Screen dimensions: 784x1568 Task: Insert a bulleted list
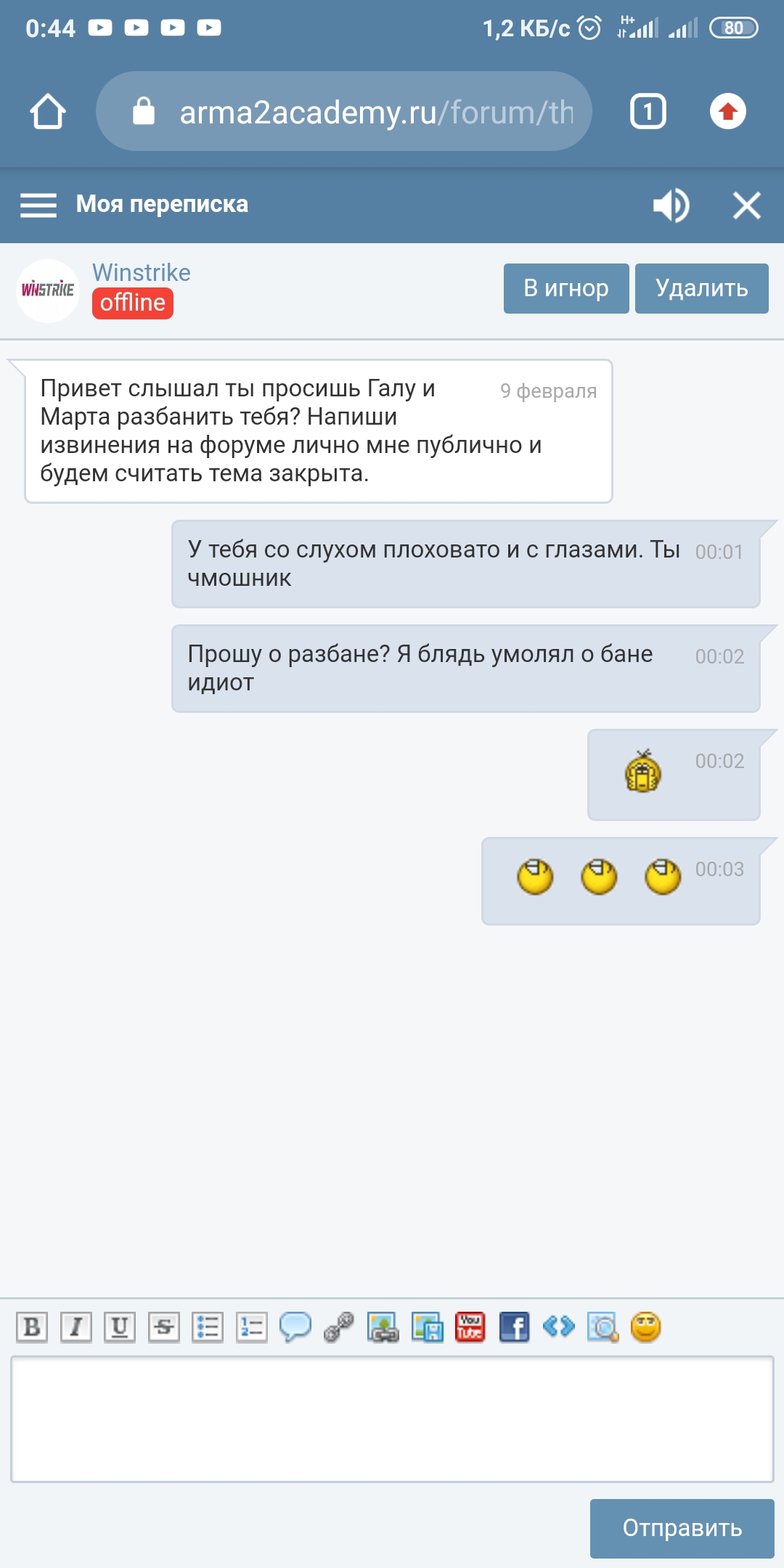[x=208, y=1328]
